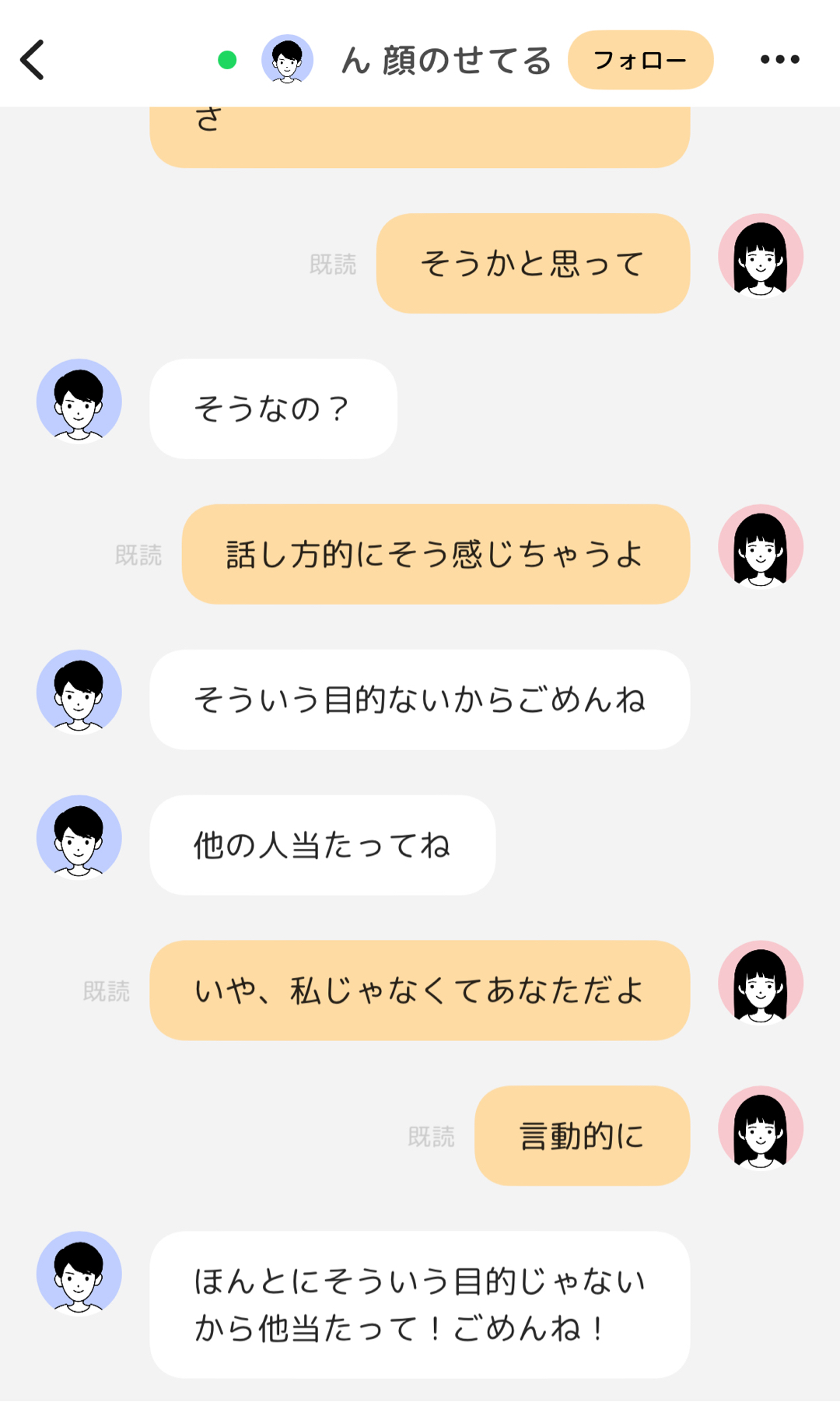The height and width of the screenshot is (1420, 840).
Task: Go back using the header arrow
Action: [x=33, y=60]
